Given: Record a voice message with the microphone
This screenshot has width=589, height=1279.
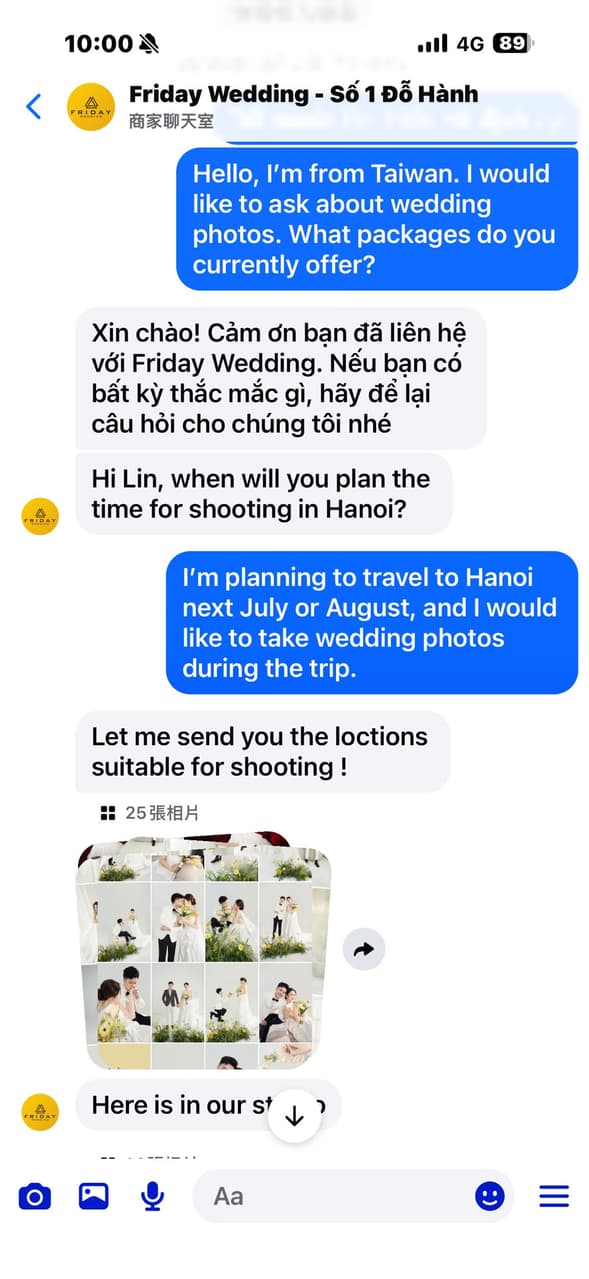Looking at the screenshot, I should (x=152, y=1196).
